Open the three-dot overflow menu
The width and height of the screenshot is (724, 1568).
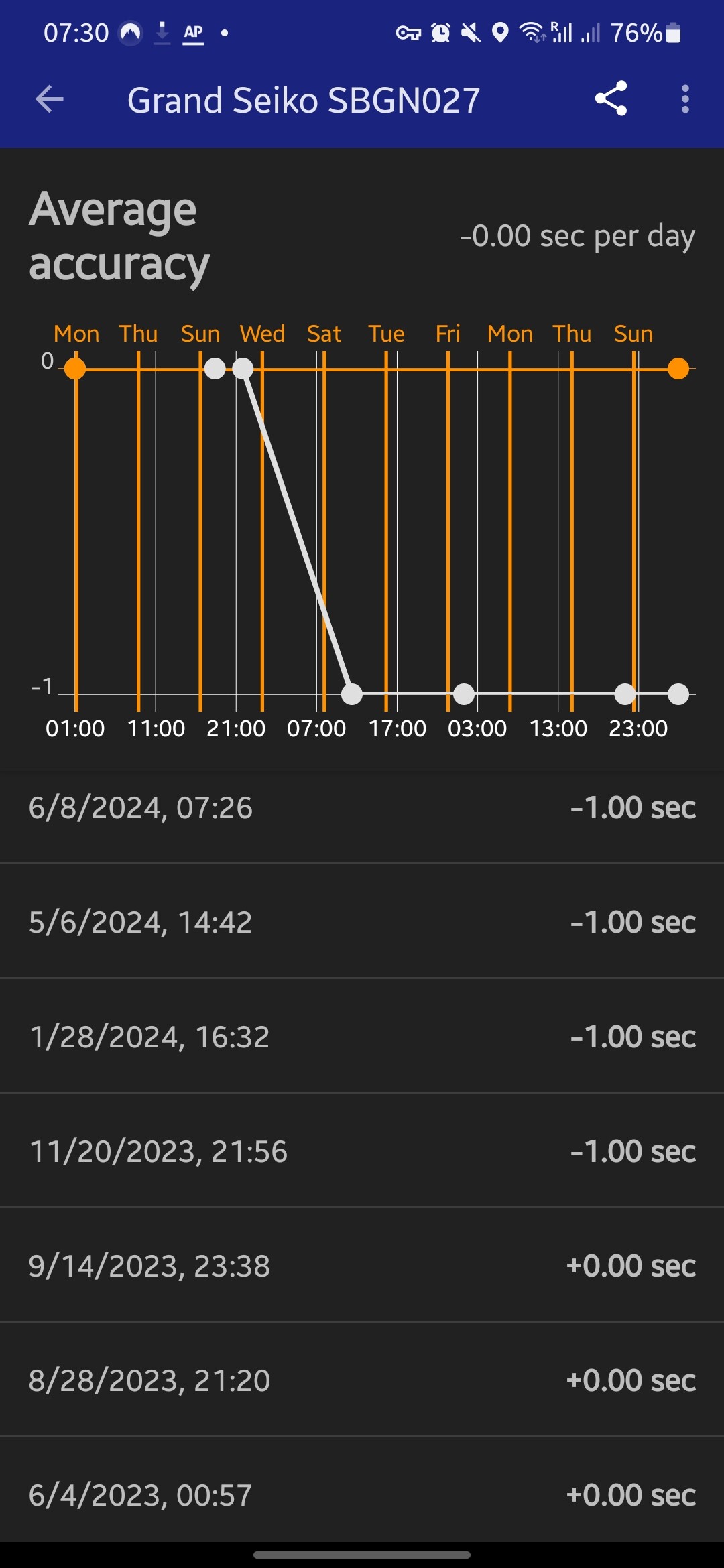tap(684, 99)
